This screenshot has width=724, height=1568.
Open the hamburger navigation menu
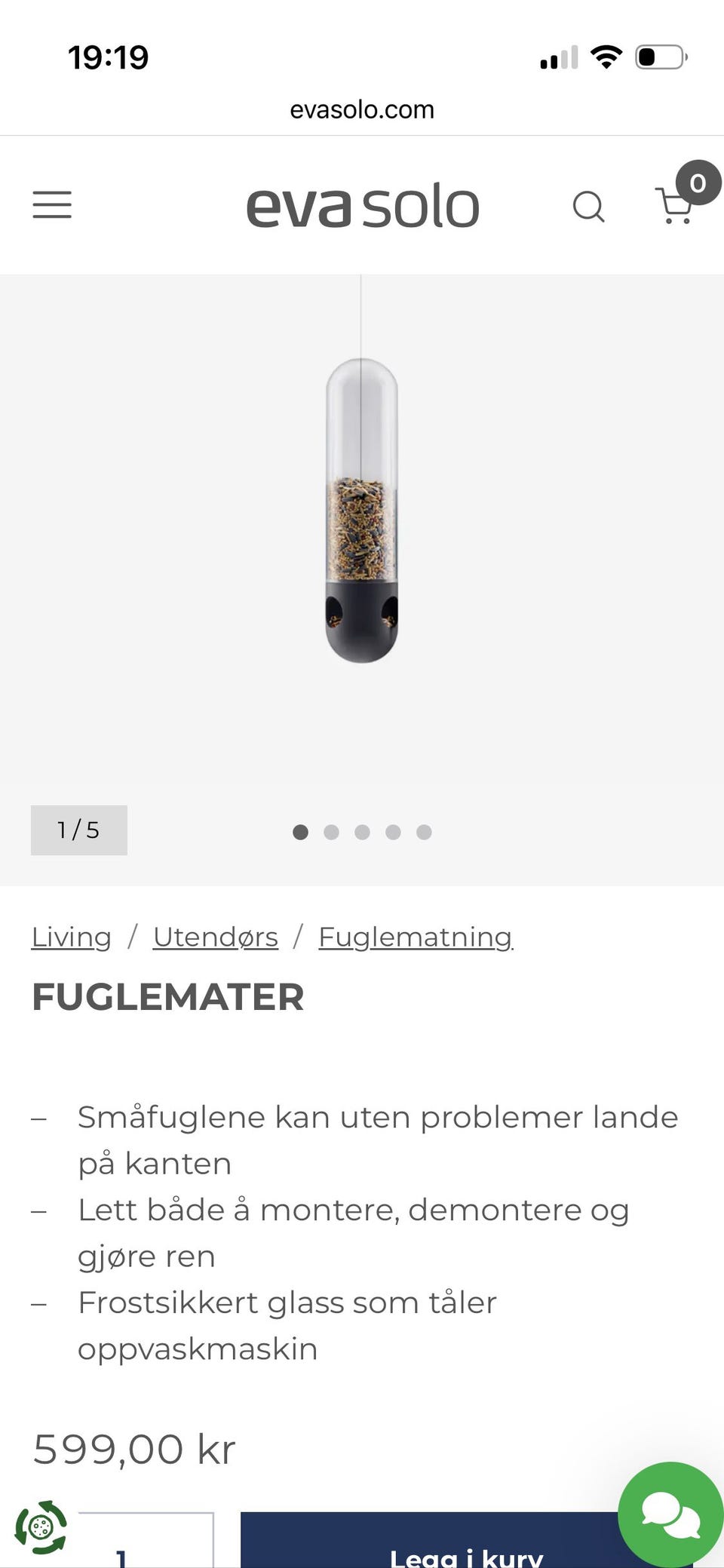[51, 205]
